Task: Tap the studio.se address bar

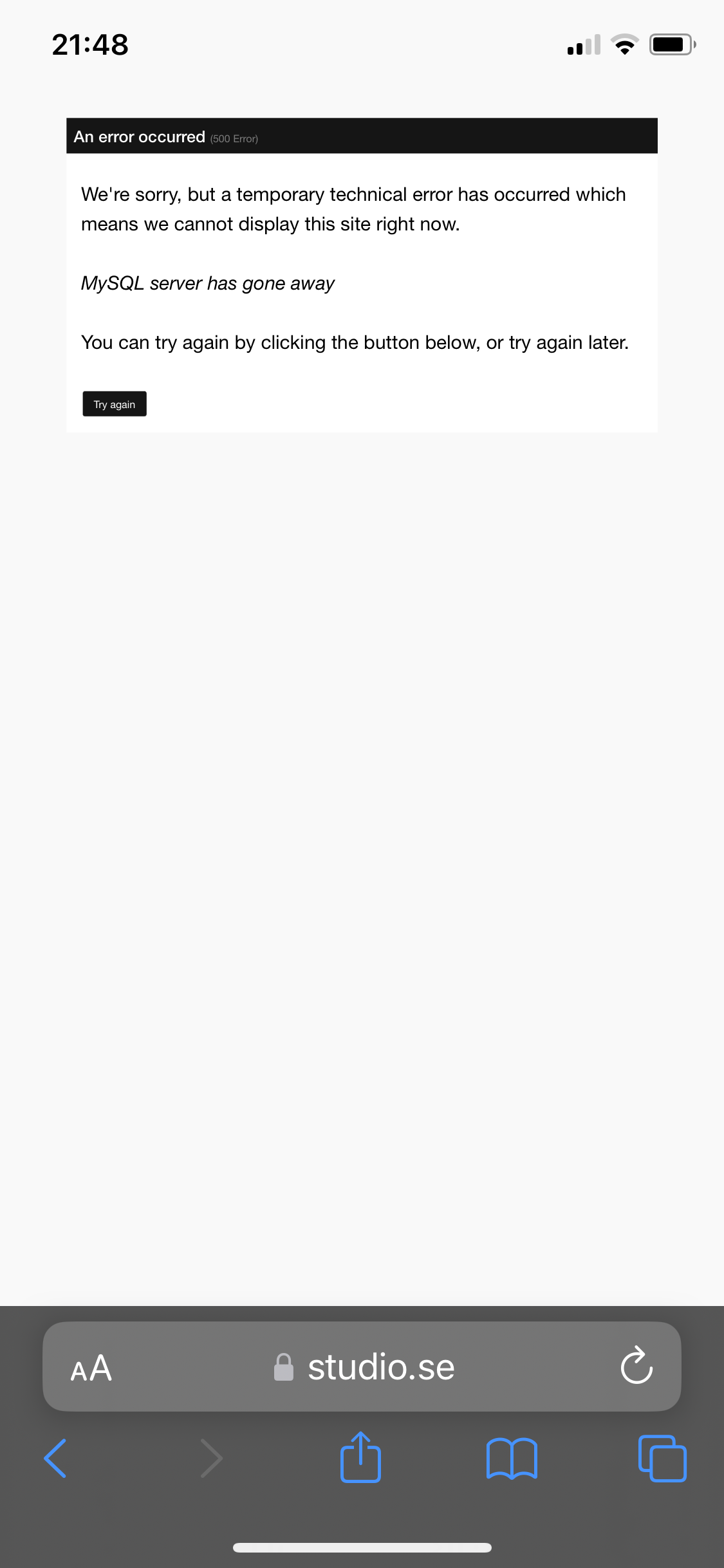Action: coord(364,1367)
